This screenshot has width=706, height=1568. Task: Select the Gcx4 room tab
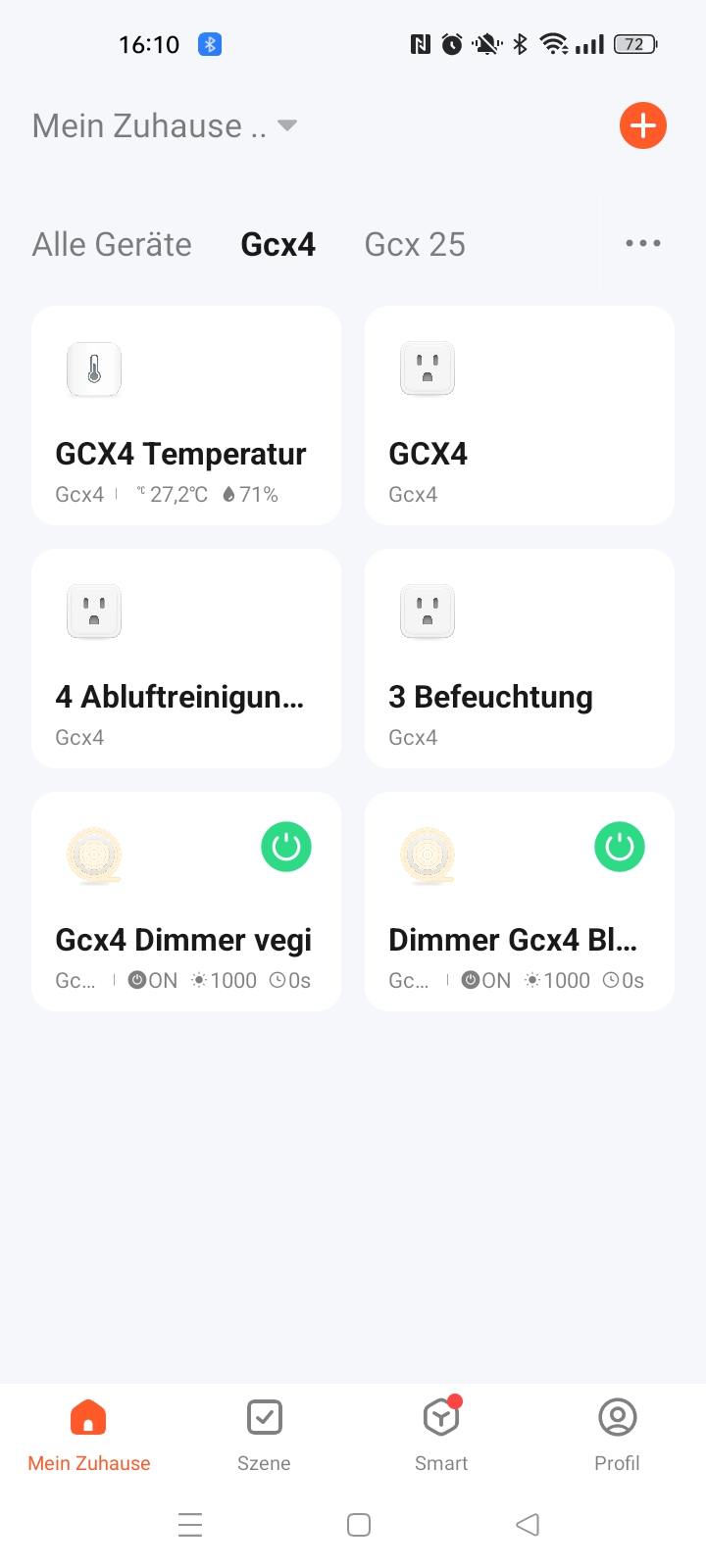(x=278, y=244)
